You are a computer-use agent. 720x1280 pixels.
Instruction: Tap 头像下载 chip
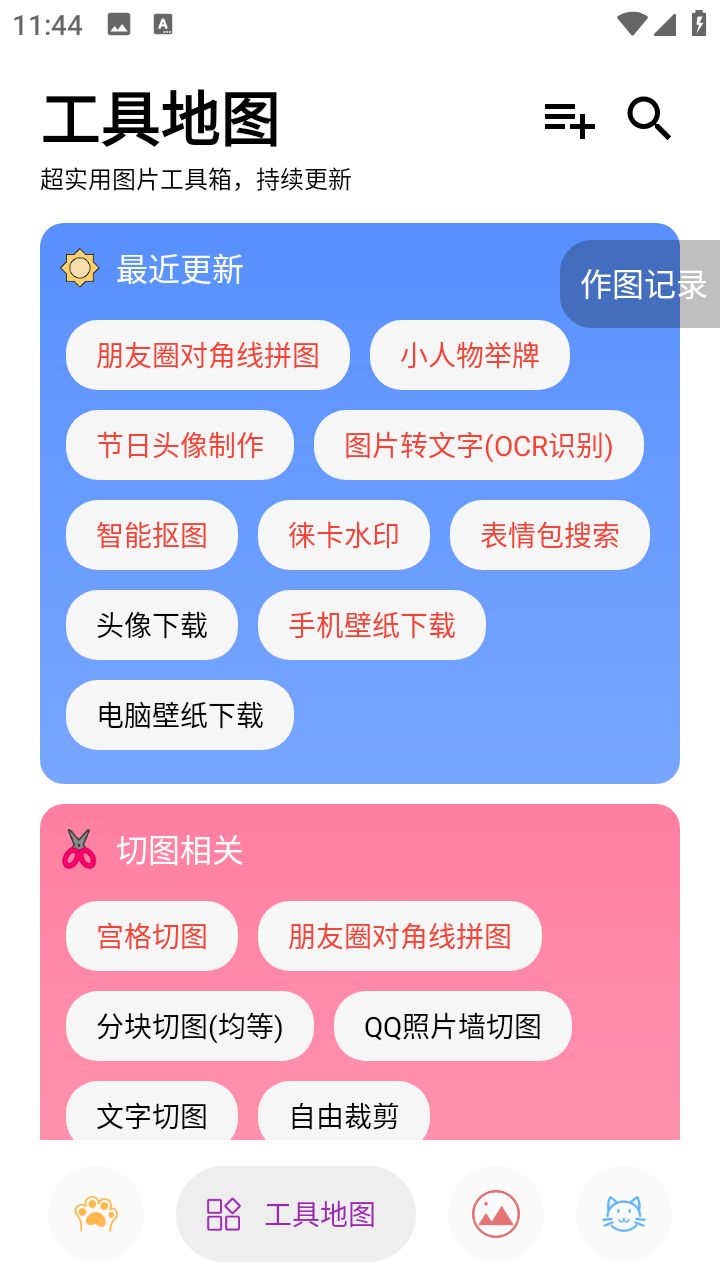click(x=152, y=625)
